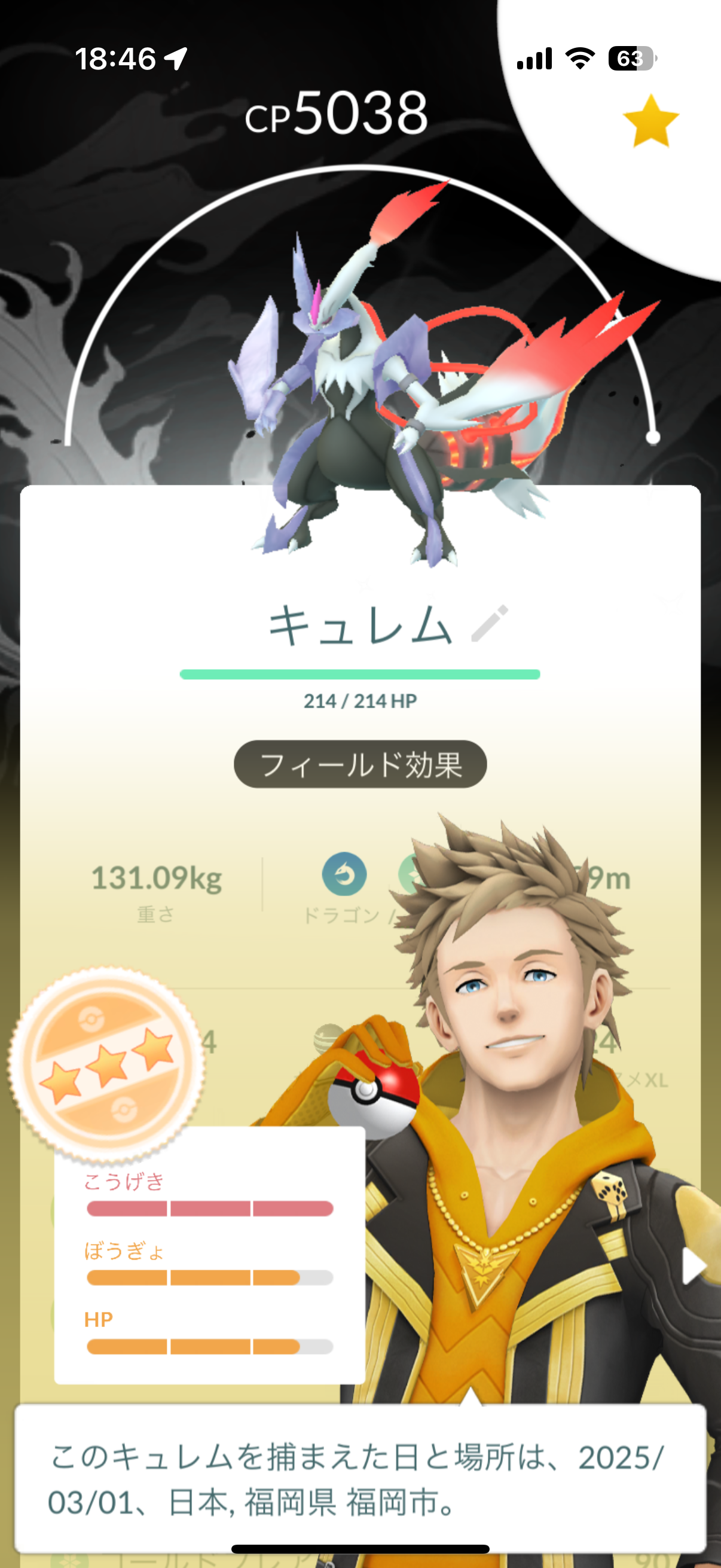
Task: Edit the nickname キュレム with the pencil
Action: coord(489,623)
